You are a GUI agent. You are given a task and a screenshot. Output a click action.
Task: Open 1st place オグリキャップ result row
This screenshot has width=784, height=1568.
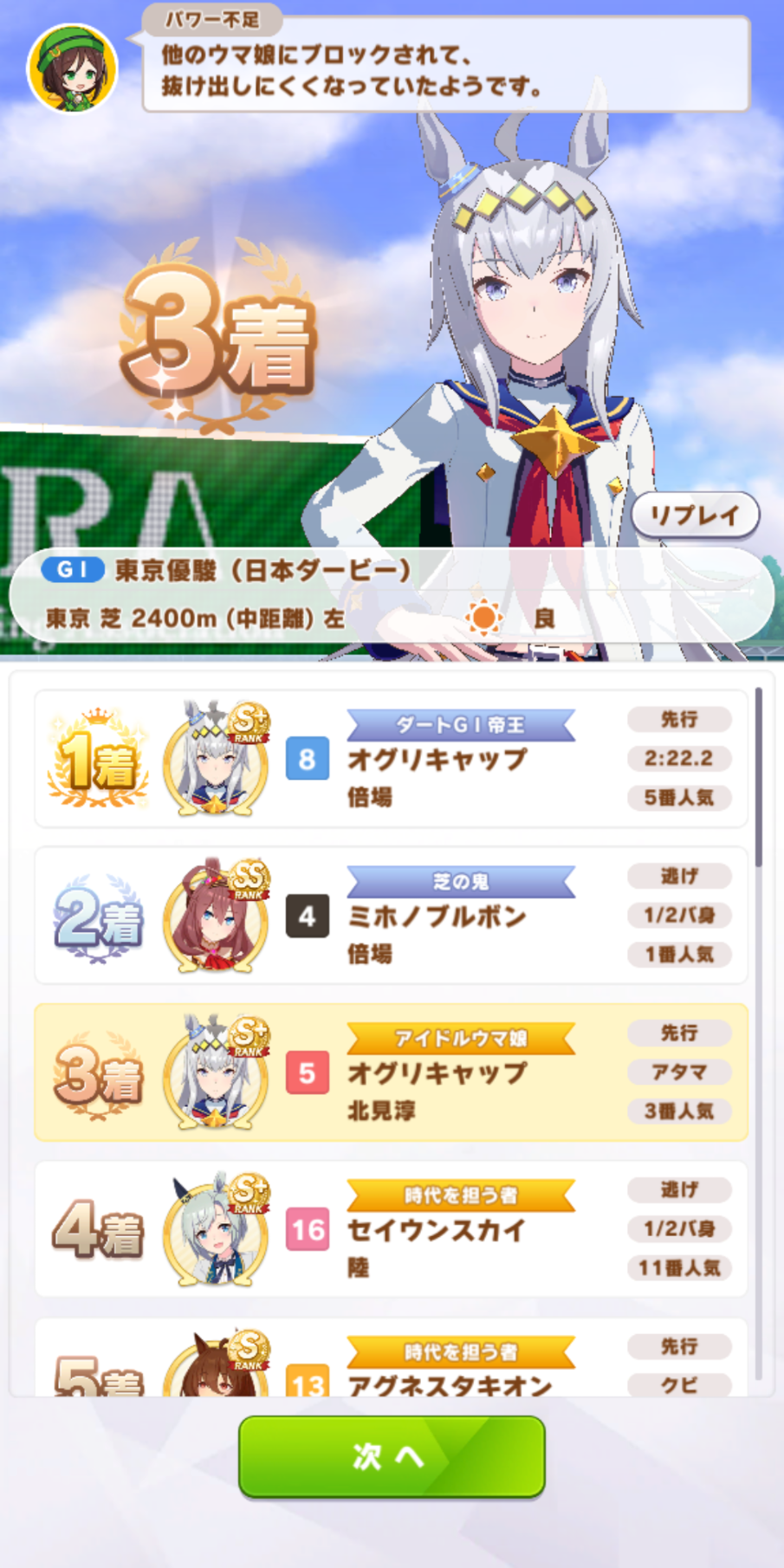coord(391,759)
